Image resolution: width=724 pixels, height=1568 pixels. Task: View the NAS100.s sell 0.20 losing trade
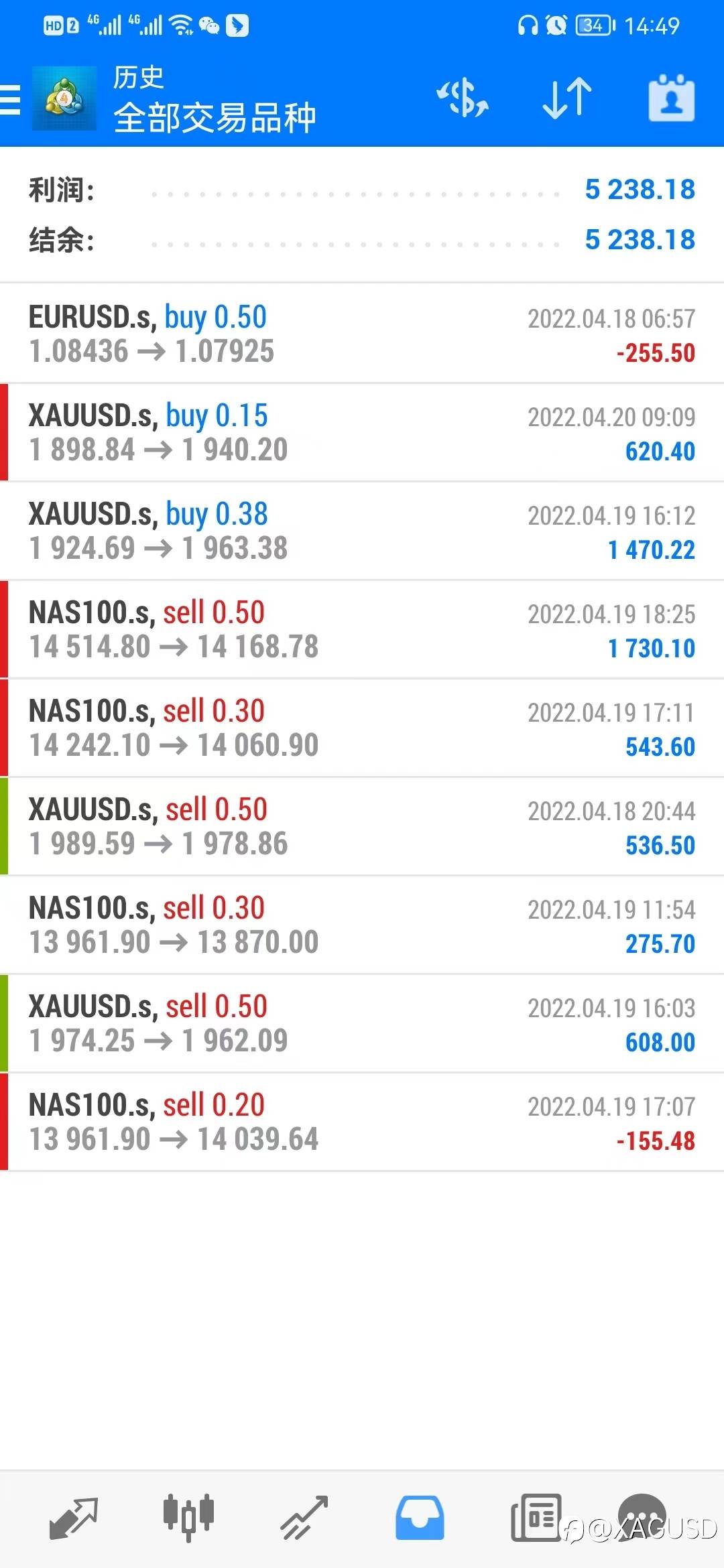coord(362,1122)
